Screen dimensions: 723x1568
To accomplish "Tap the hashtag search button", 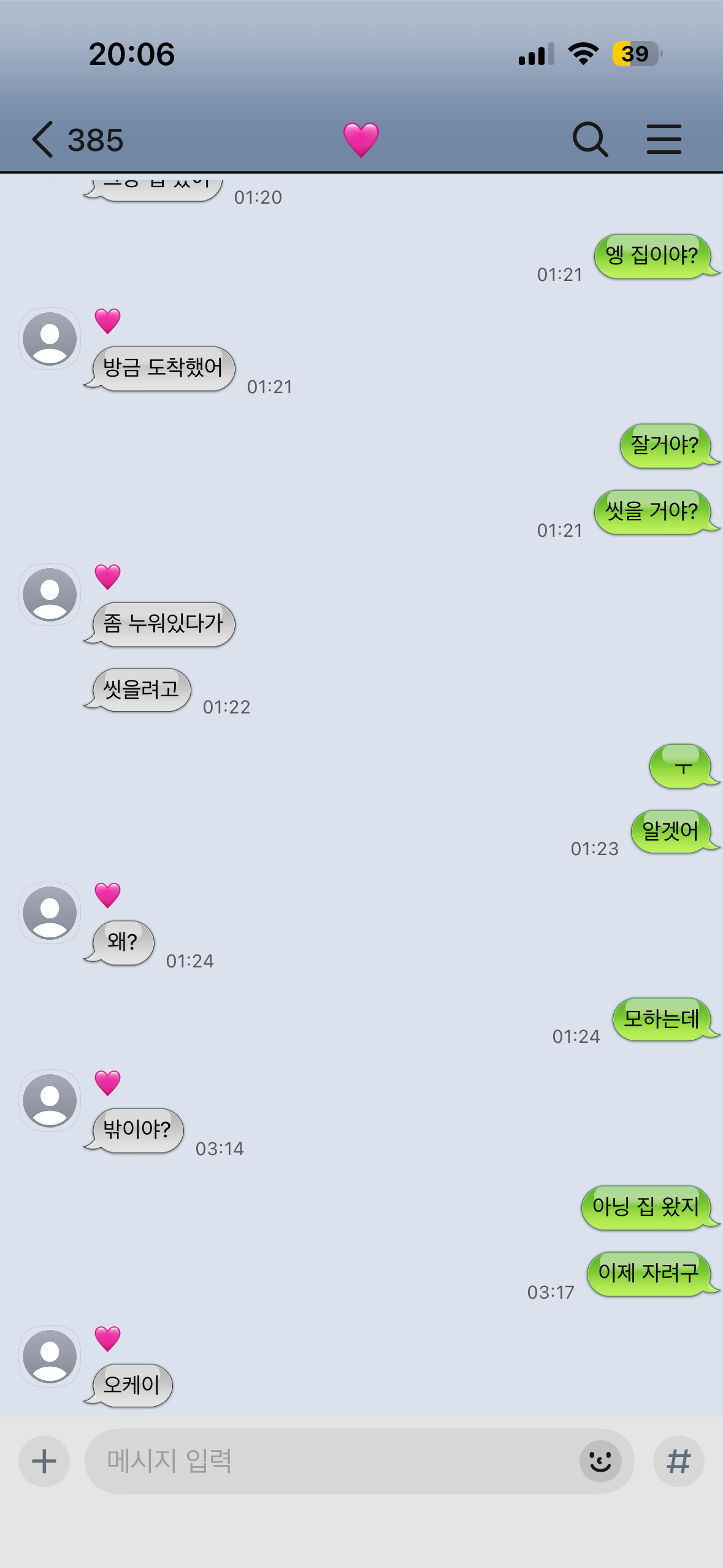I will tap(678, 1461).
